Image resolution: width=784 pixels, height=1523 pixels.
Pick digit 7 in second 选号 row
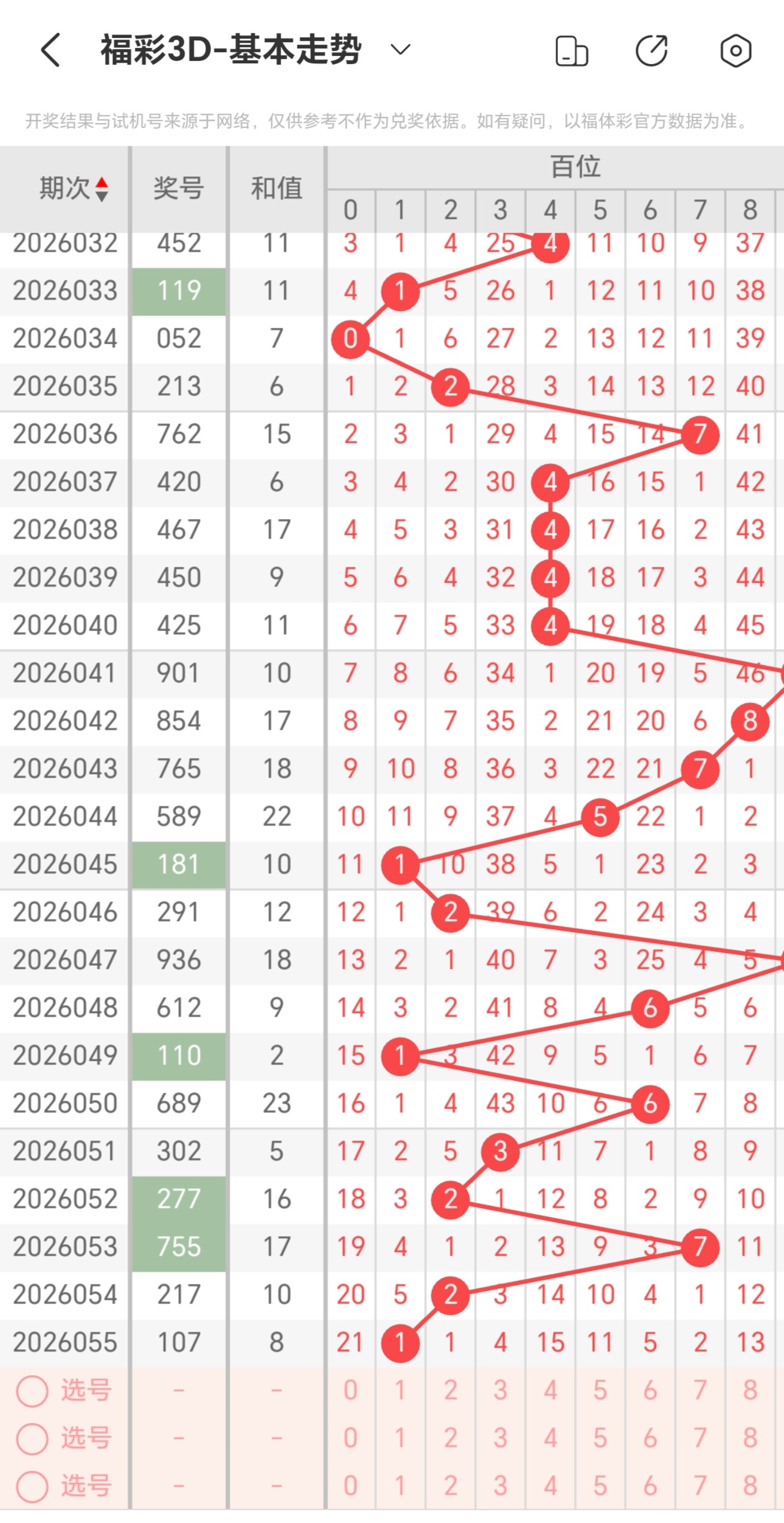coord(700,1439)
